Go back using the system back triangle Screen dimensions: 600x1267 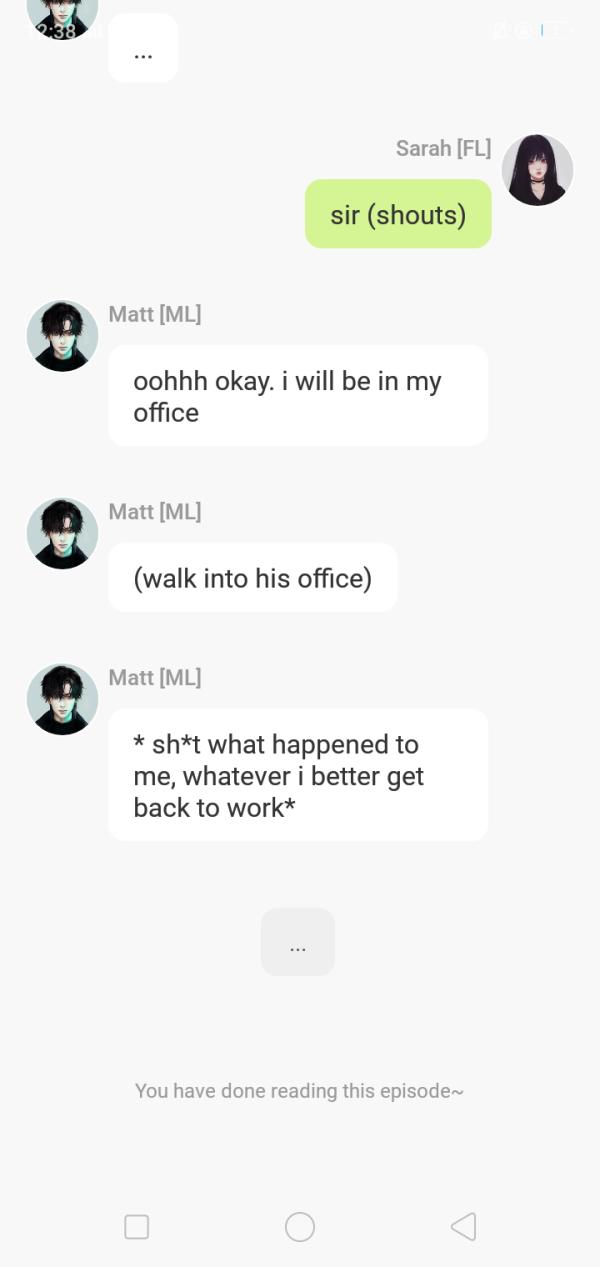point(463,1227)
